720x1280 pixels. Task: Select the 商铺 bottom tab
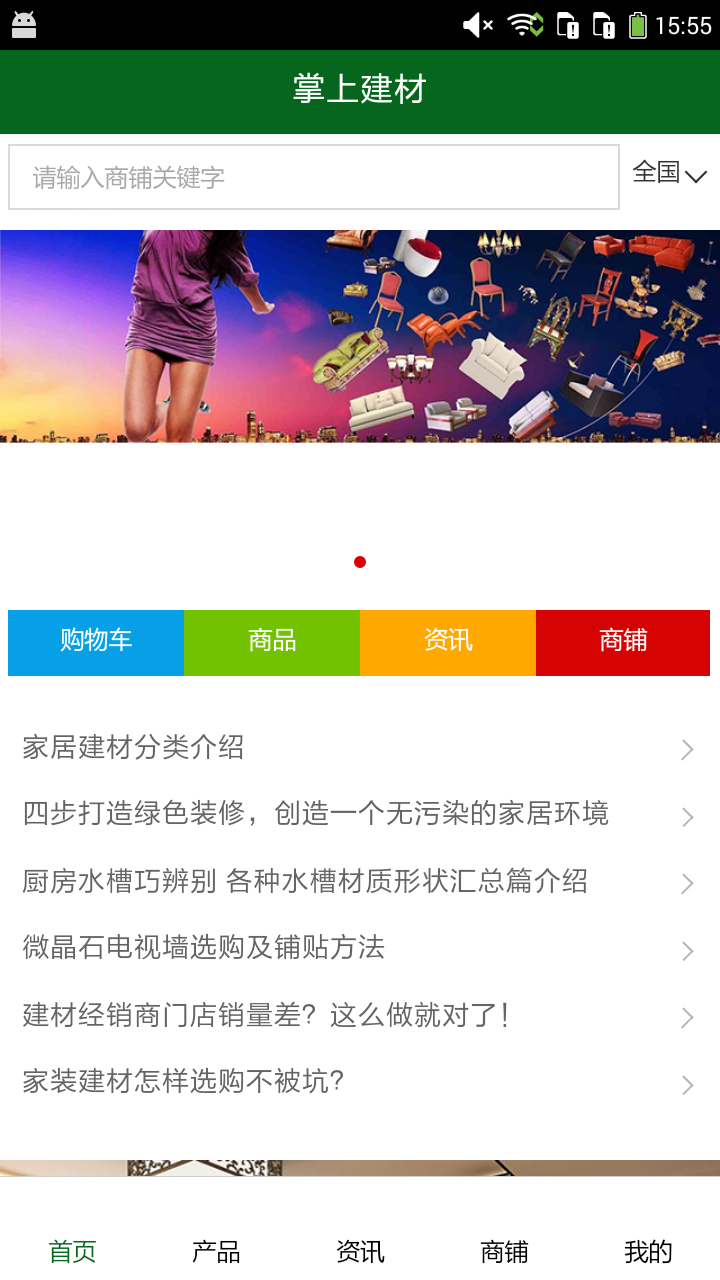click(504, 1251)
